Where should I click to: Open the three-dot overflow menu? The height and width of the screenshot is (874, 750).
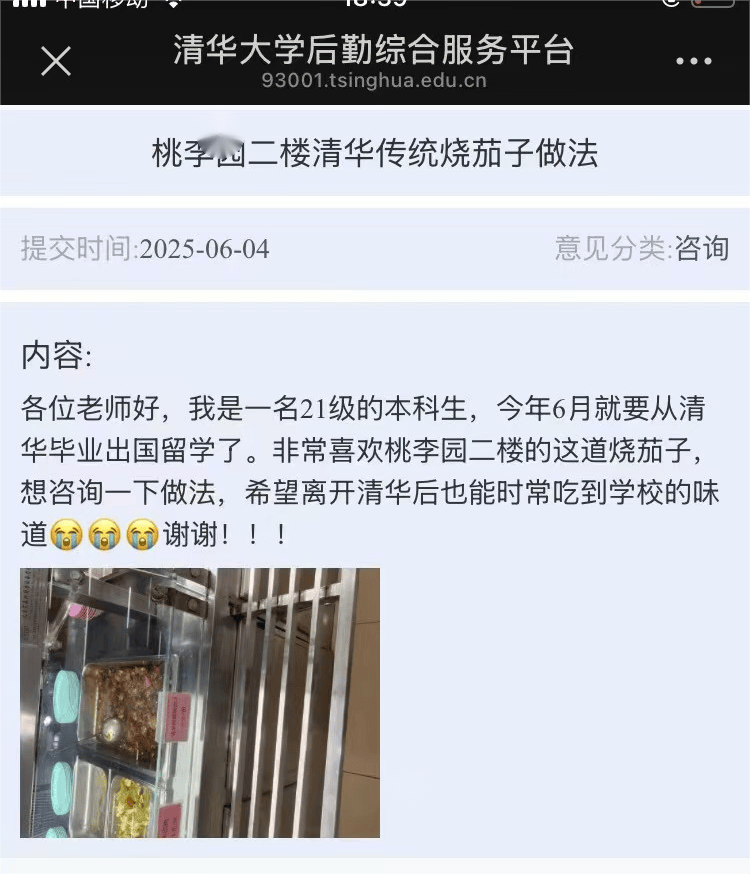(693, 62)
